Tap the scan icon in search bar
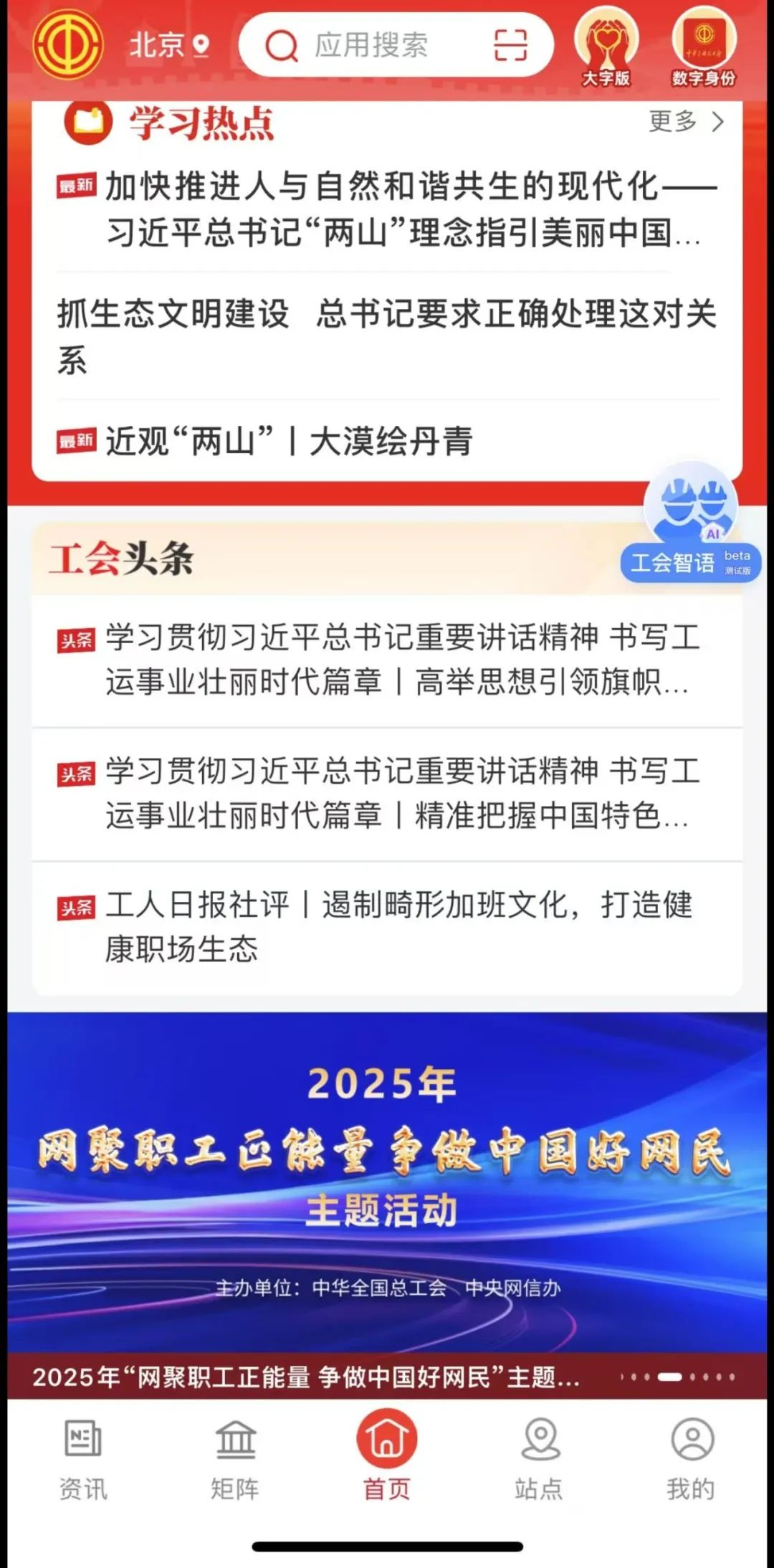 click(x=510, y=46)
